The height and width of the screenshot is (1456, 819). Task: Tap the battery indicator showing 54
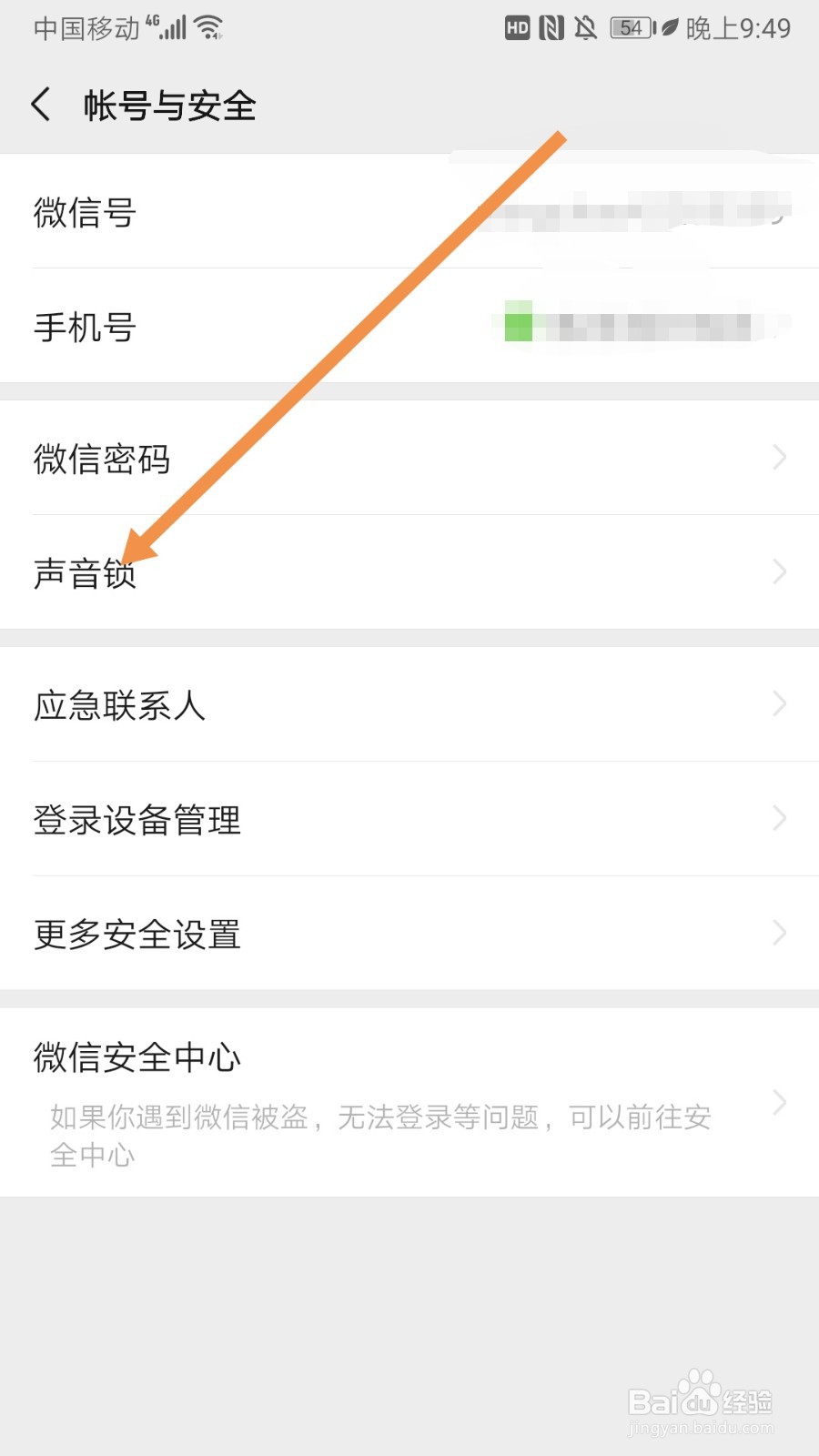[x=628, y=28]
